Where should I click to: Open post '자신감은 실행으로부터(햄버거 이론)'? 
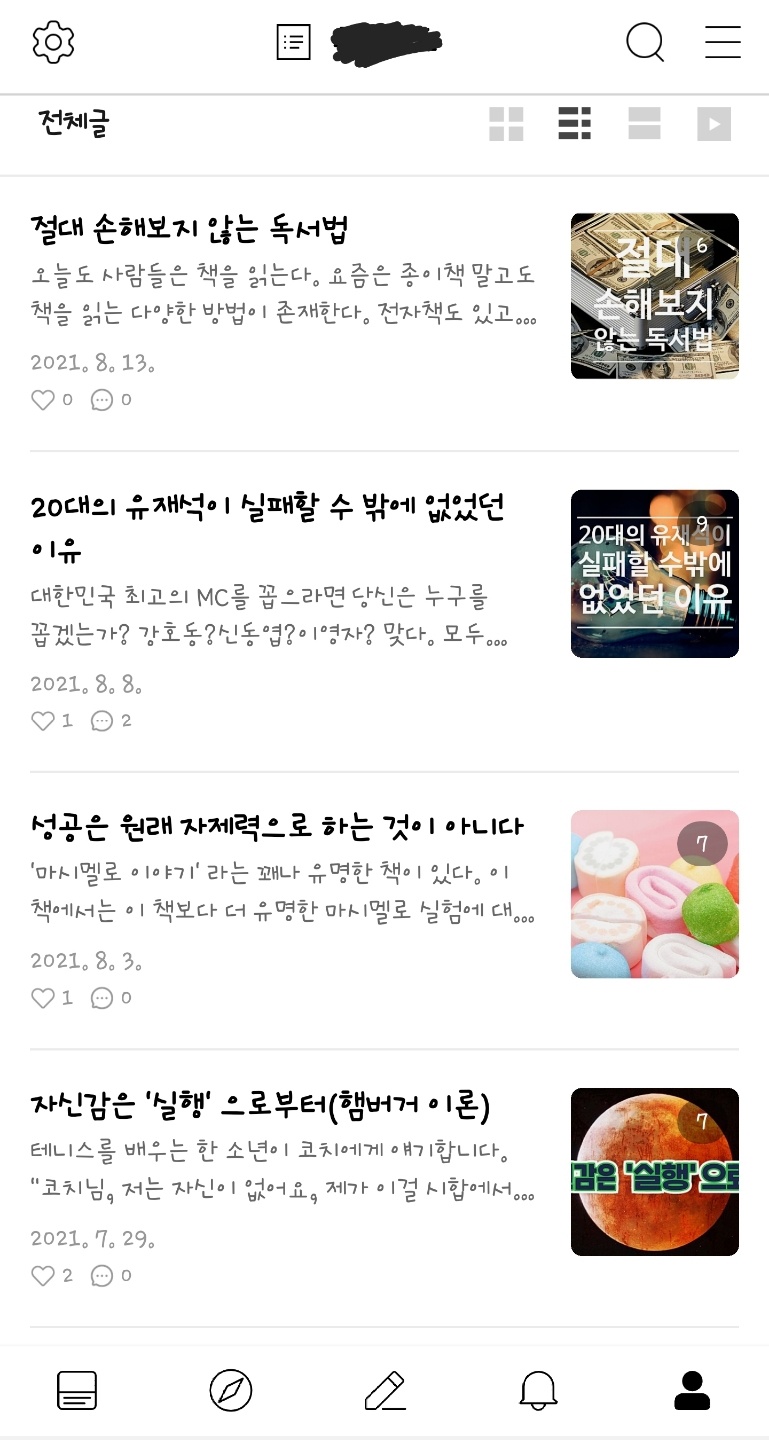[x=260, y=1106]
